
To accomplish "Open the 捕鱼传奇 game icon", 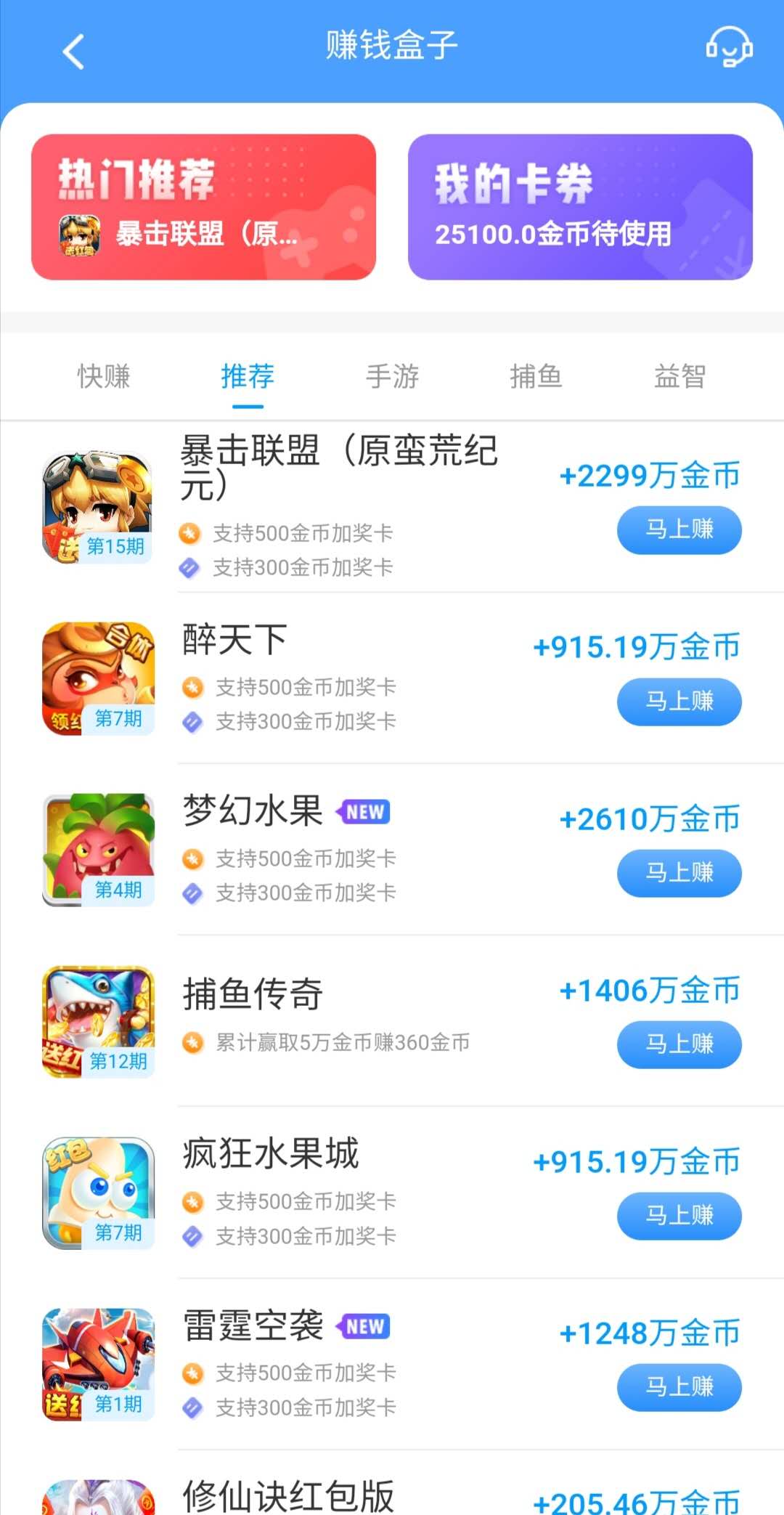I will click(98, 1021).
